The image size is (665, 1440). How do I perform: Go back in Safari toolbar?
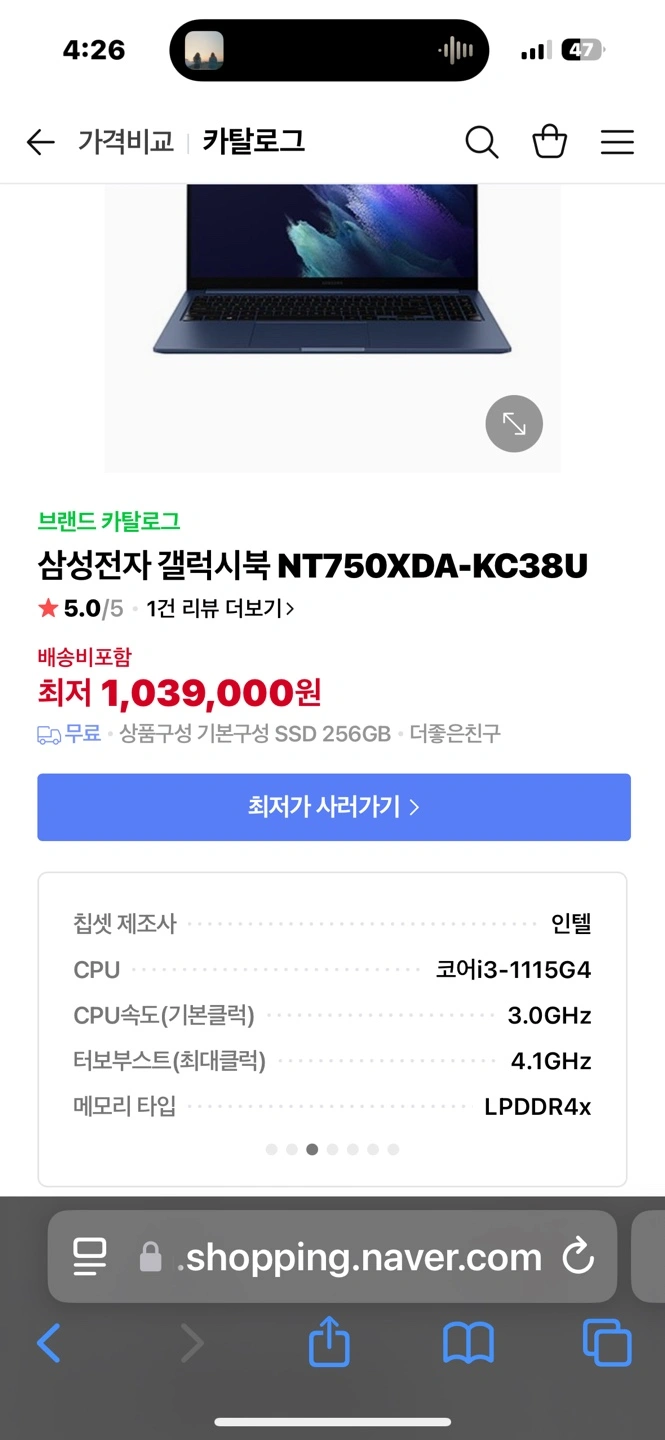[x=48, y=1343]
